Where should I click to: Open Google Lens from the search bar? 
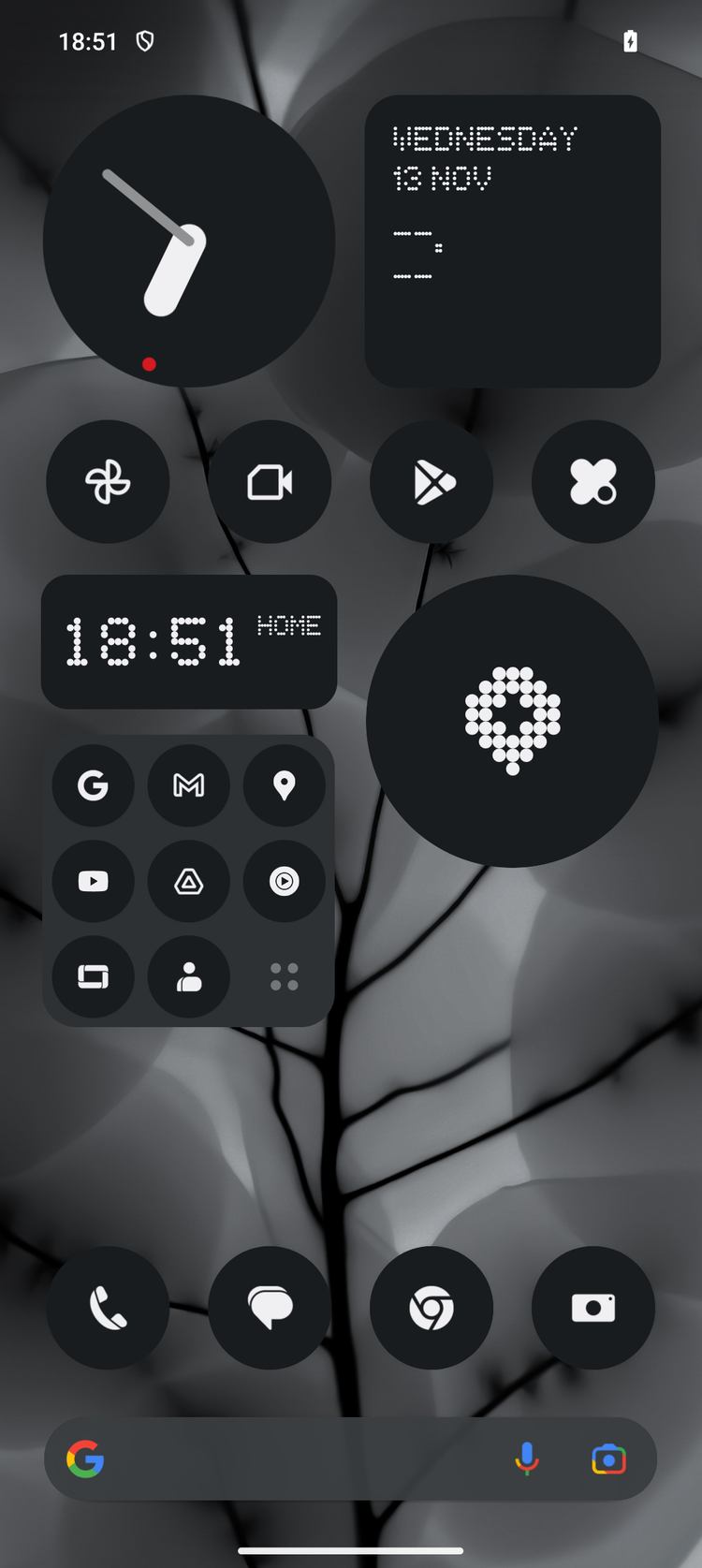pyautogui.click(x=608, y=1458)
